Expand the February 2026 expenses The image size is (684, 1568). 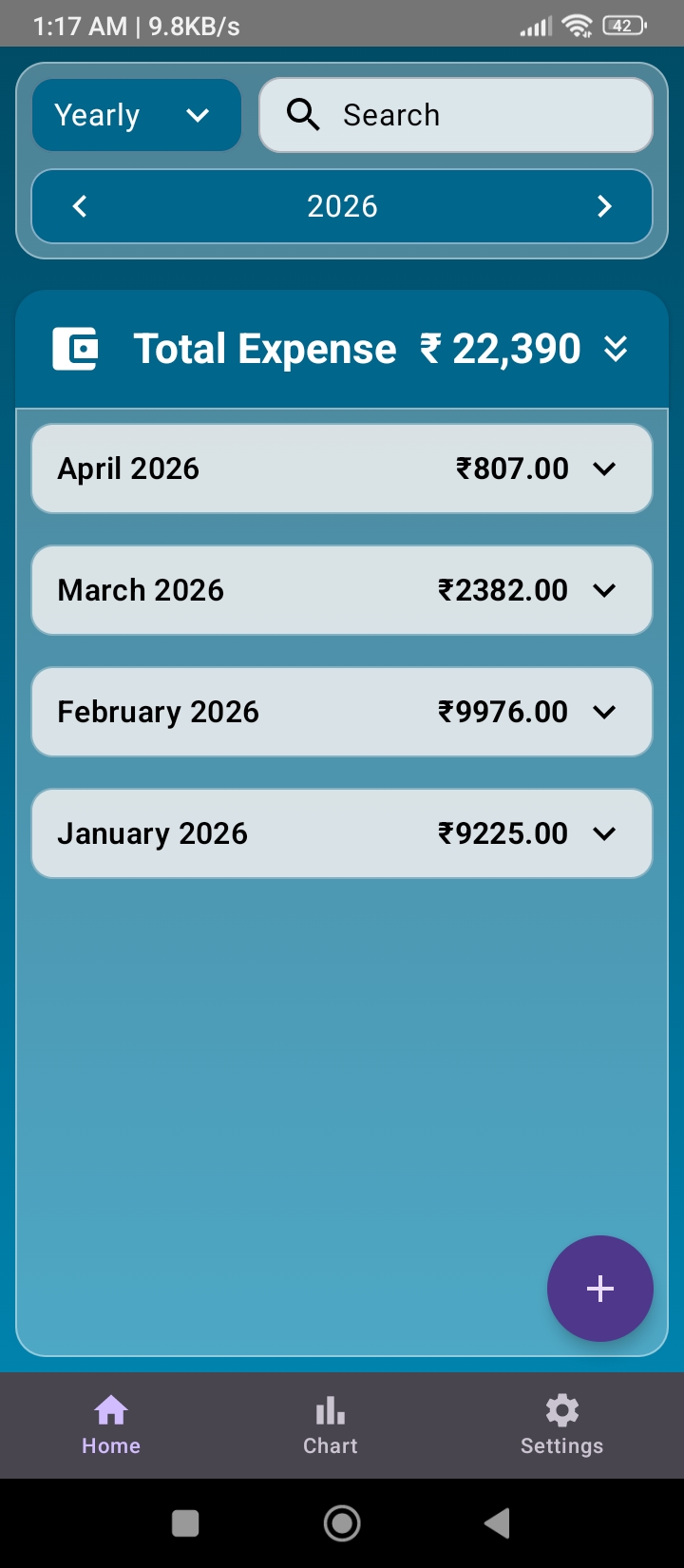click(x=342, y=712)
